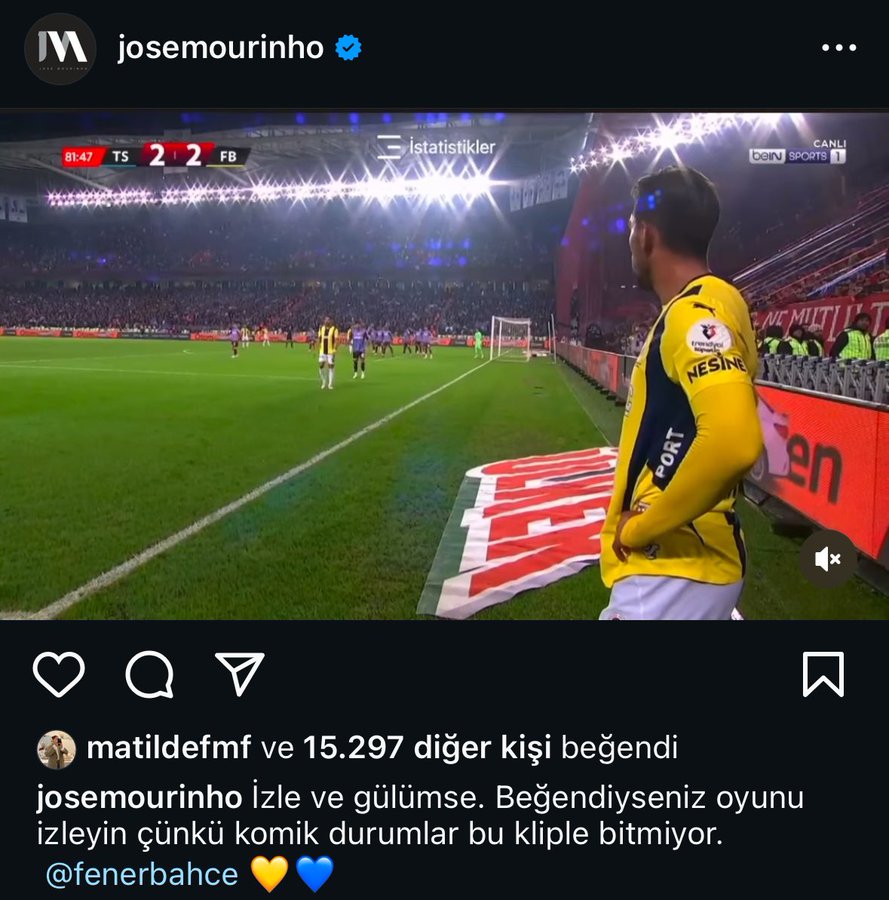Open the post overflow menu
The image size is (889, 900).
click(838, 48)
